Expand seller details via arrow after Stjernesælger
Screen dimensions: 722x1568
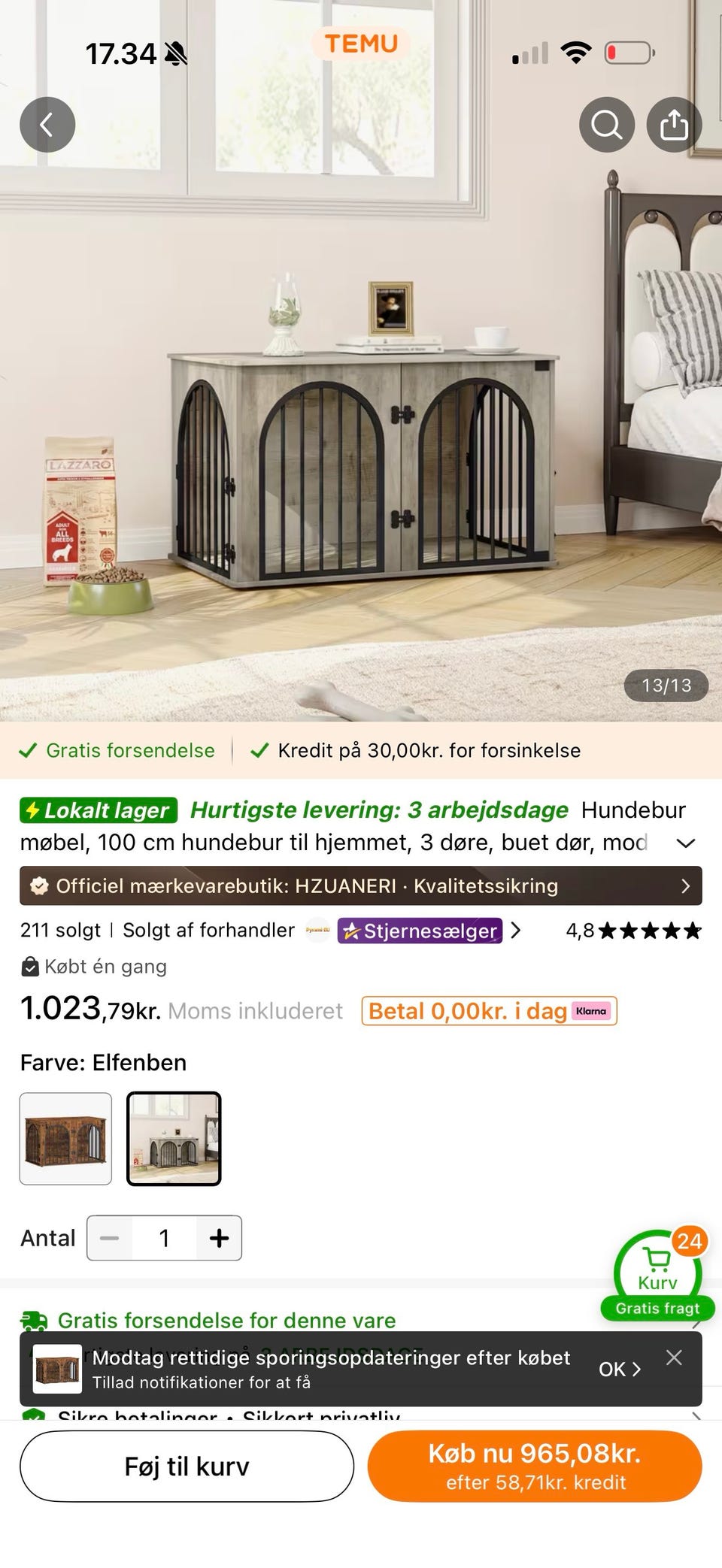click(516, 931)
